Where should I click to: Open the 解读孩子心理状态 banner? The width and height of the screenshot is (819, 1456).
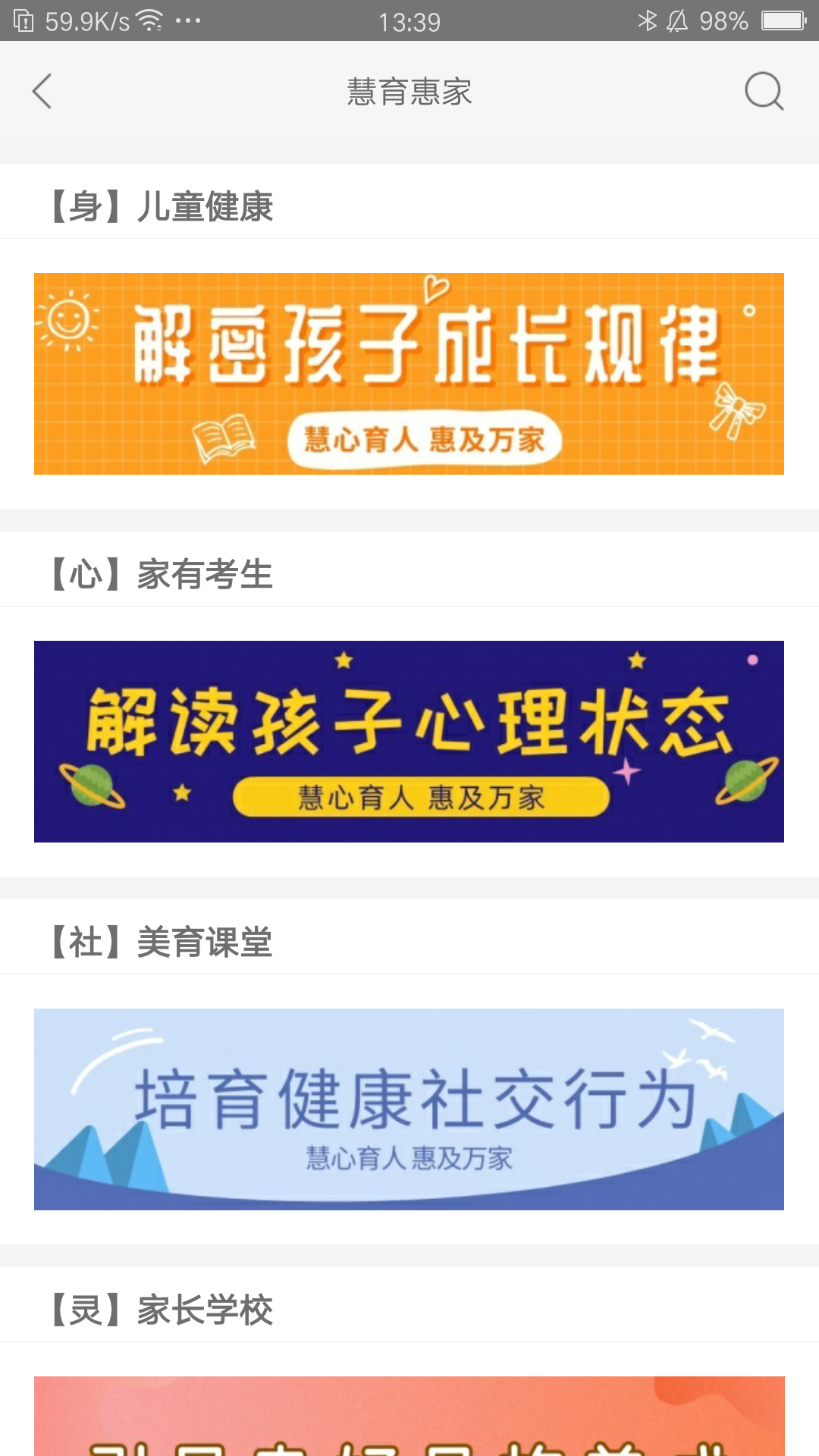click(409, 742)
